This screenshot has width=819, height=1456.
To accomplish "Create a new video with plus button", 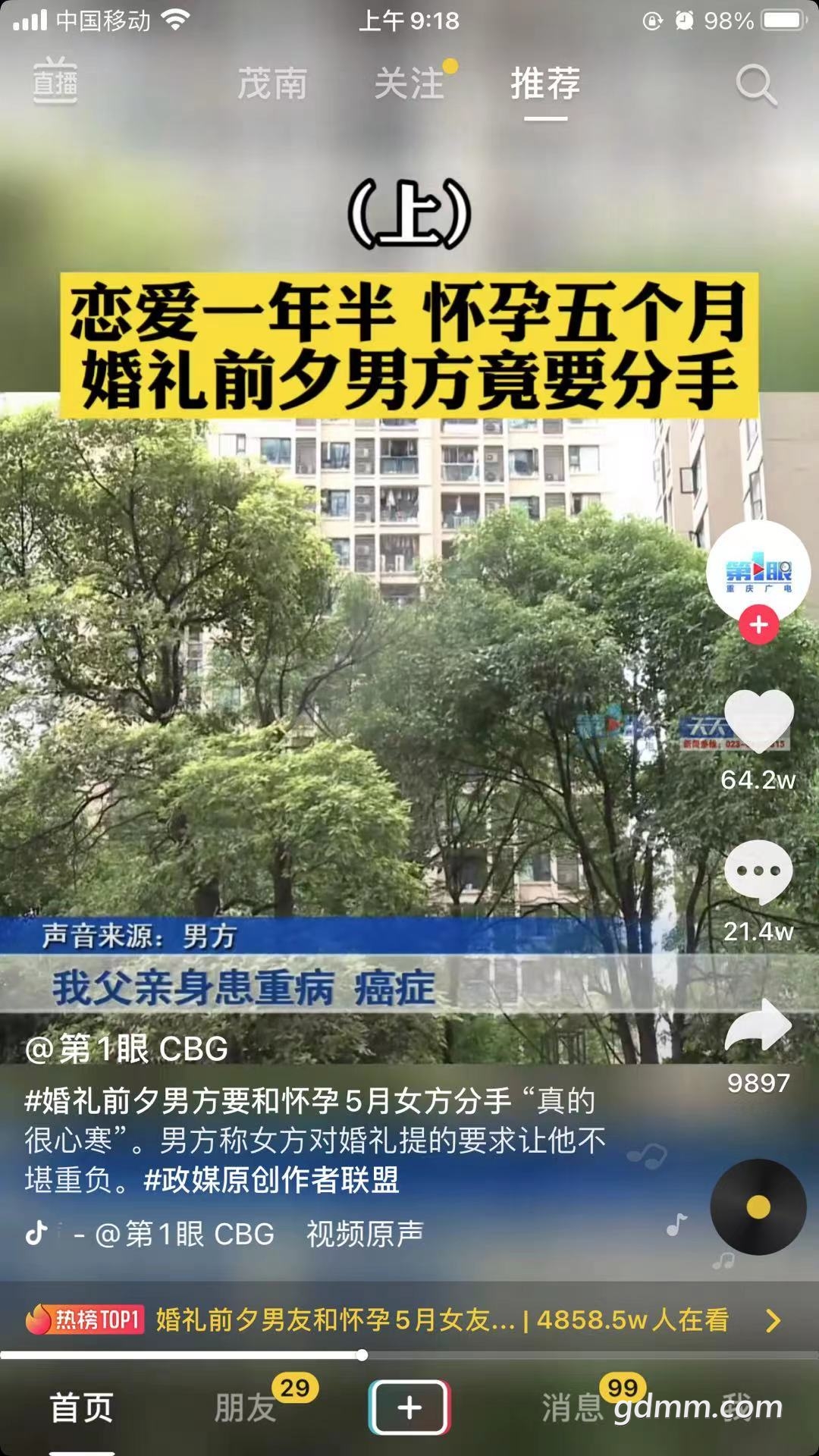I will click(409, 1408).
